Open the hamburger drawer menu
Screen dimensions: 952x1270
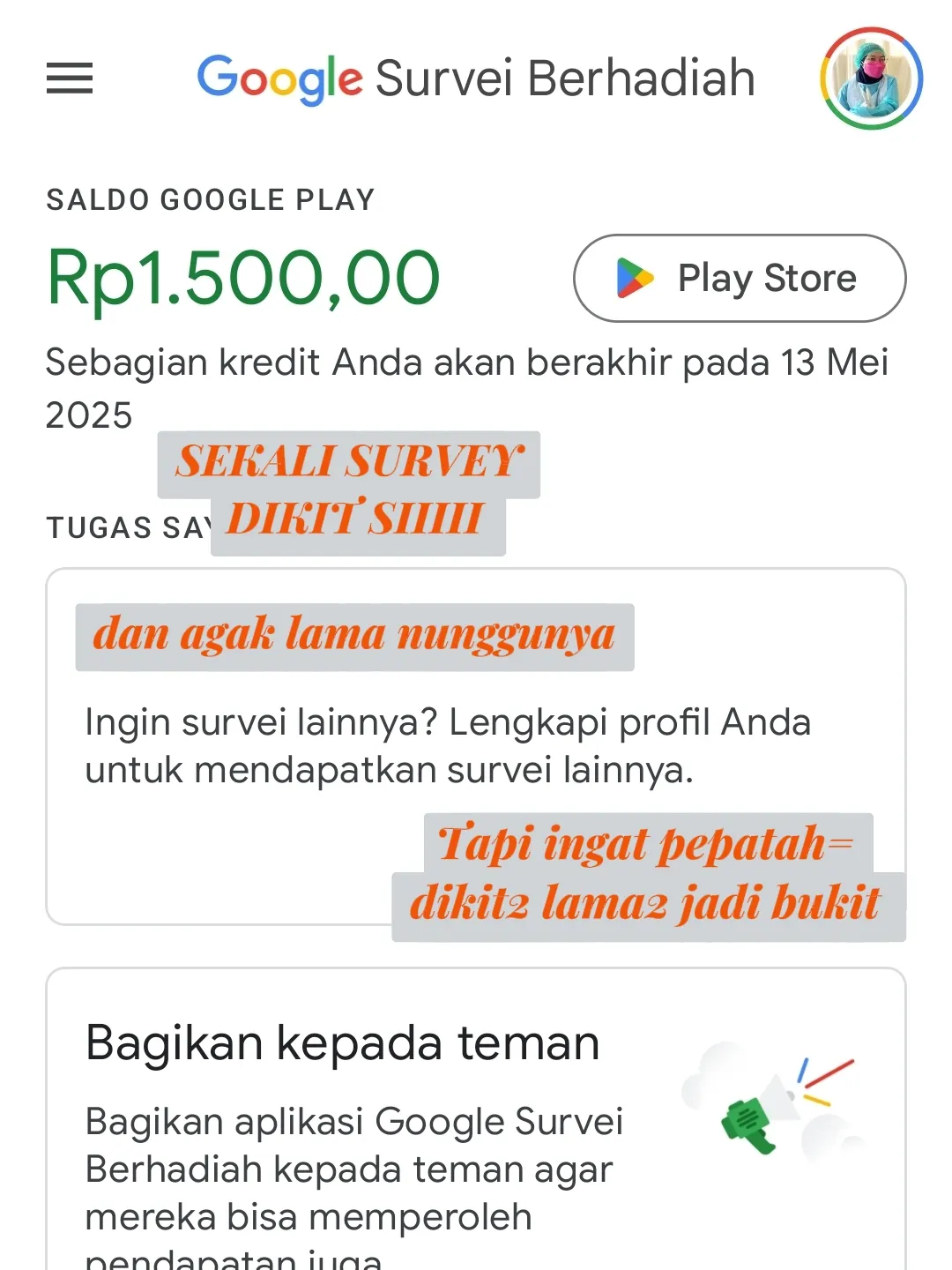click(x=70, y=78)
